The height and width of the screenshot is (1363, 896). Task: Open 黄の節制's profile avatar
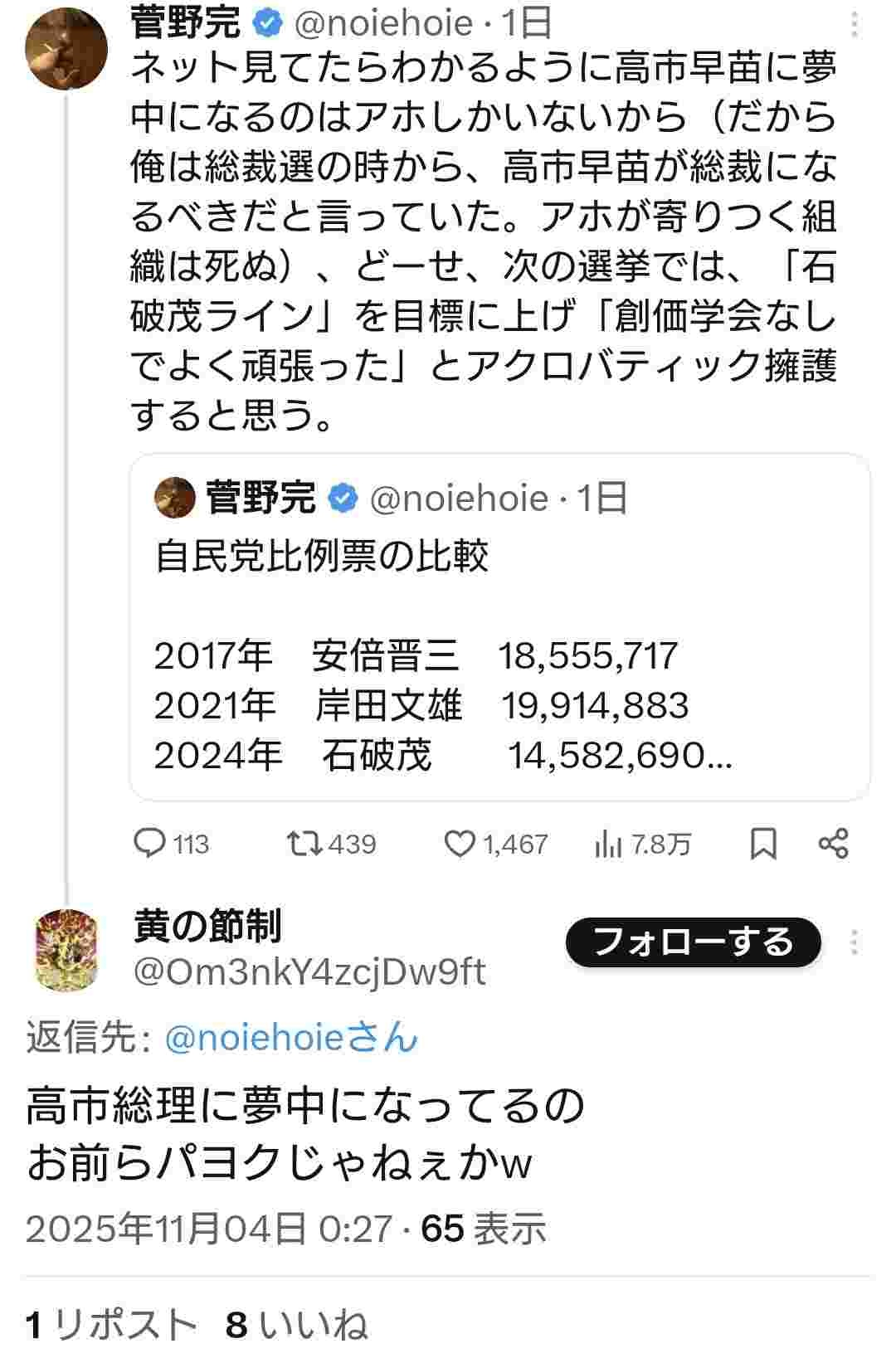(x=67, y=950)
